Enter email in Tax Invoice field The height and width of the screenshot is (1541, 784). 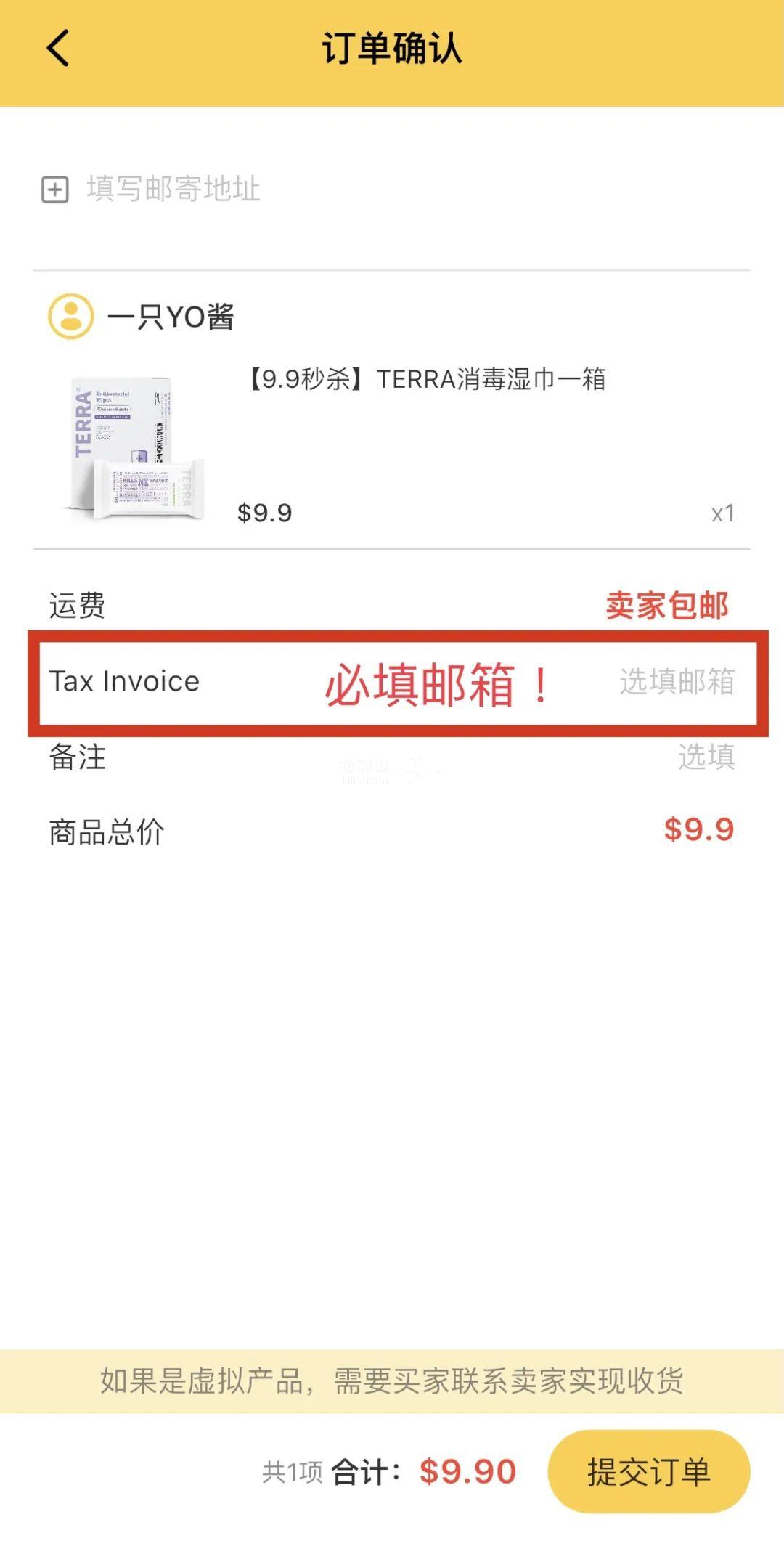point(676,682)
